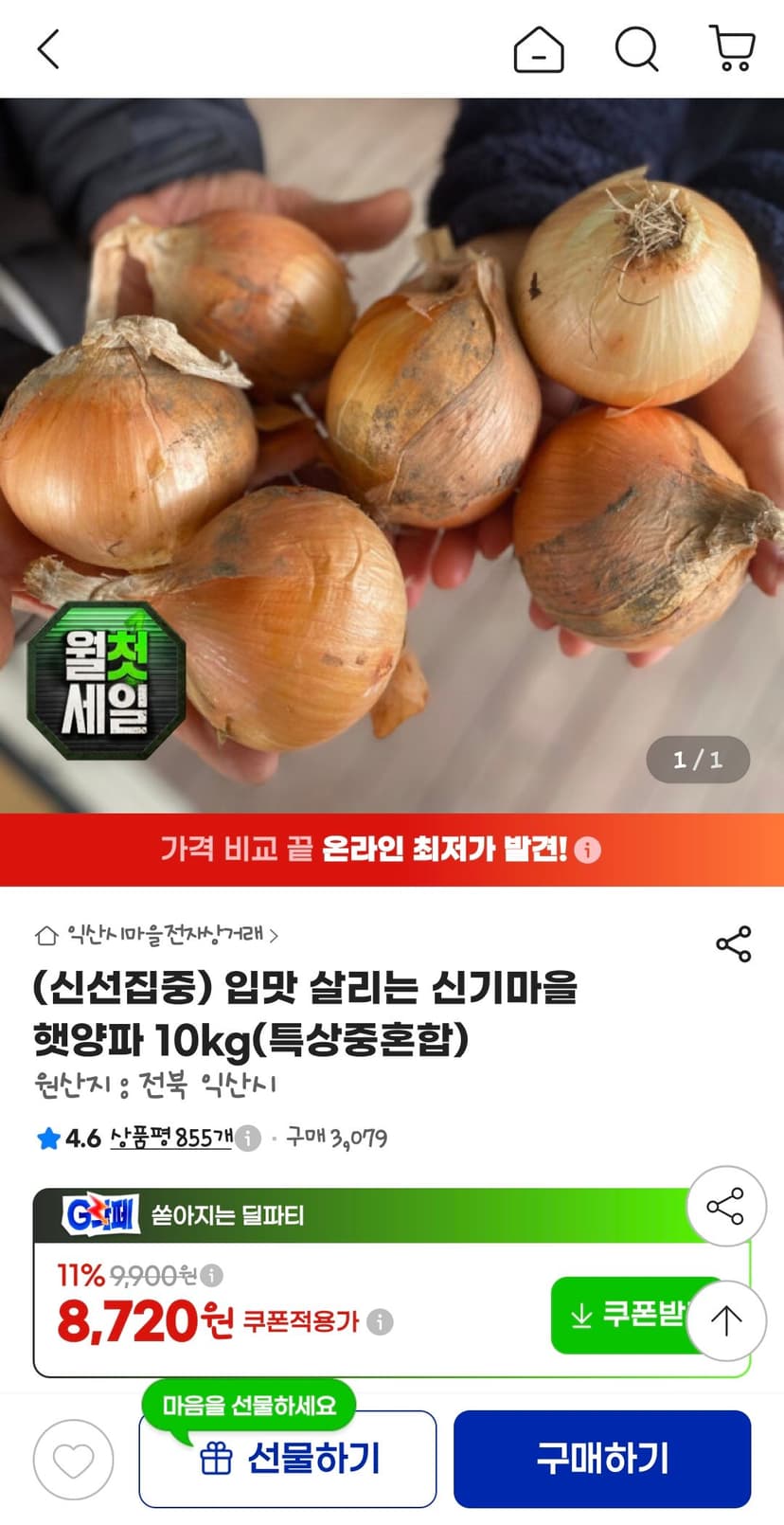
Task: Share this product via icon beside seller name
Action: point(733,944)
